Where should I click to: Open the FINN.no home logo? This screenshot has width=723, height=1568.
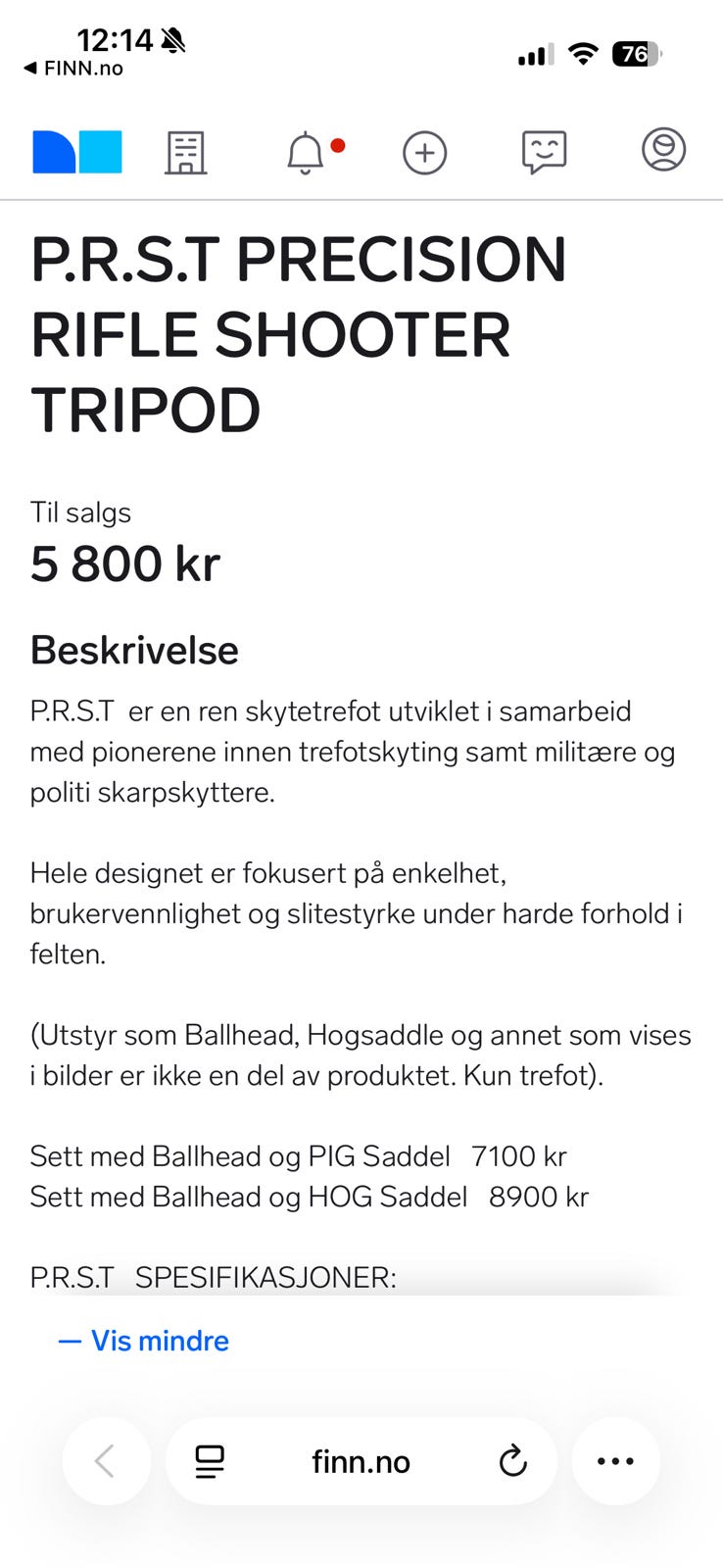pyautogui.click(x=75, y=152)
